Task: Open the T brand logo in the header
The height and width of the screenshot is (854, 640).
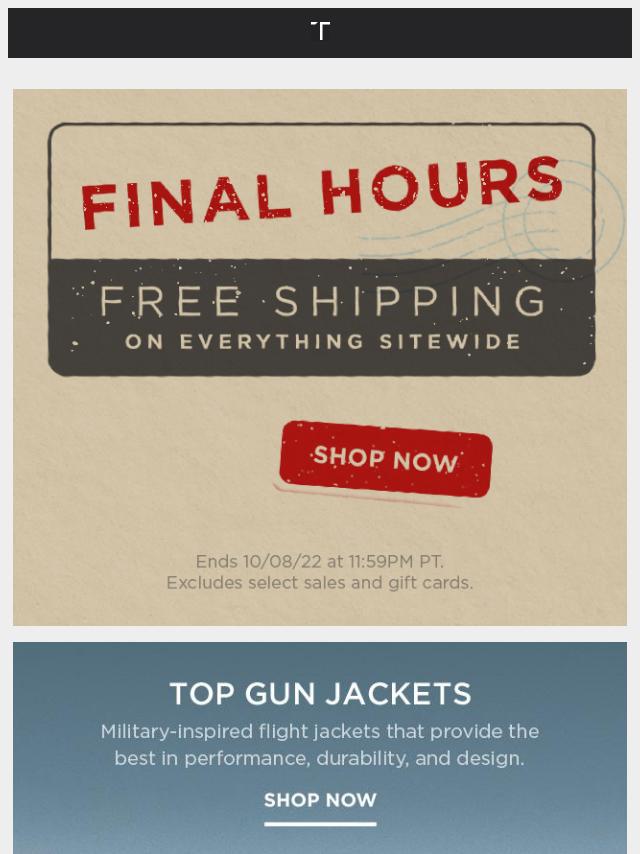Action: [320, 31]
